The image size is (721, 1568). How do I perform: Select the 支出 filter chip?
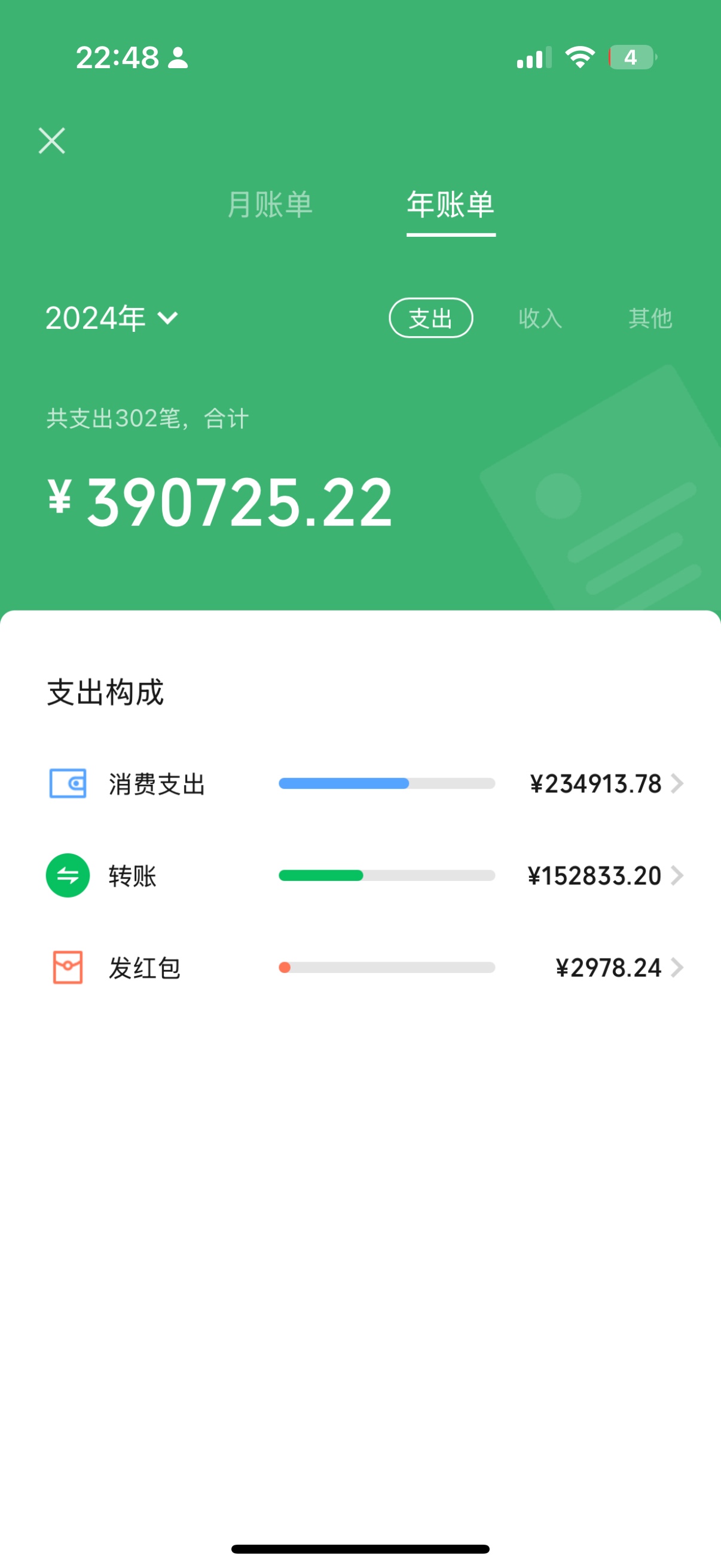tap(431, 318)
